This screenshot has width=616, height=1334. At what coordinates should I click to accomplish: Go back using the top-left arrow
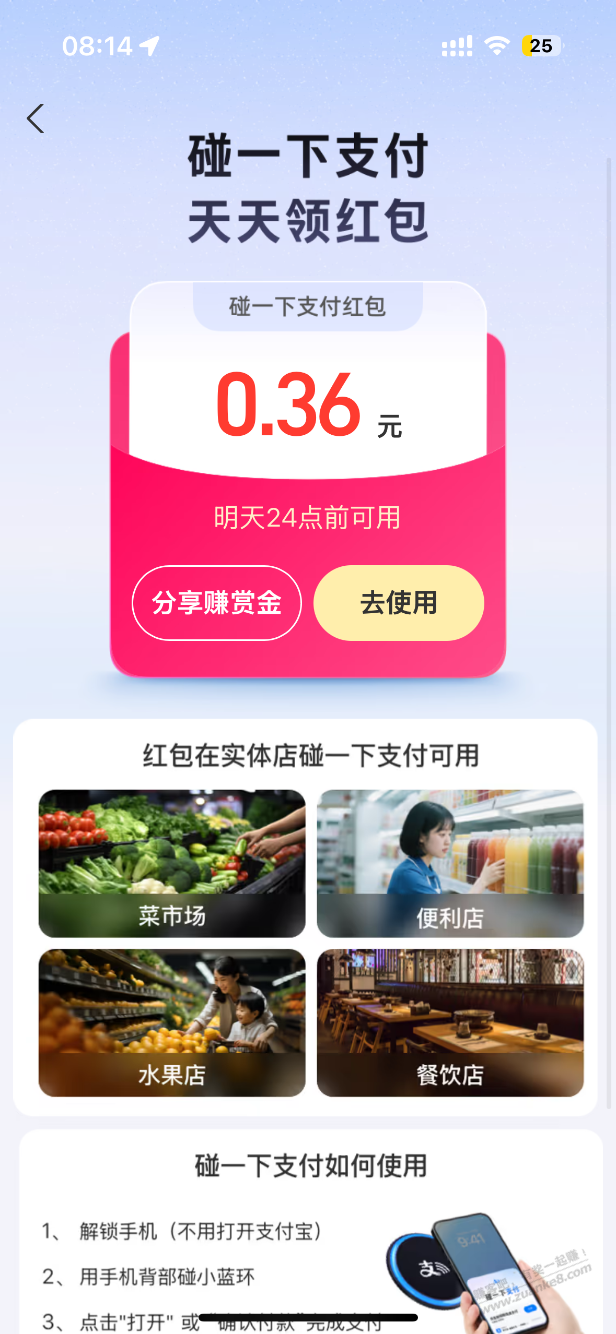click(36, 119)
